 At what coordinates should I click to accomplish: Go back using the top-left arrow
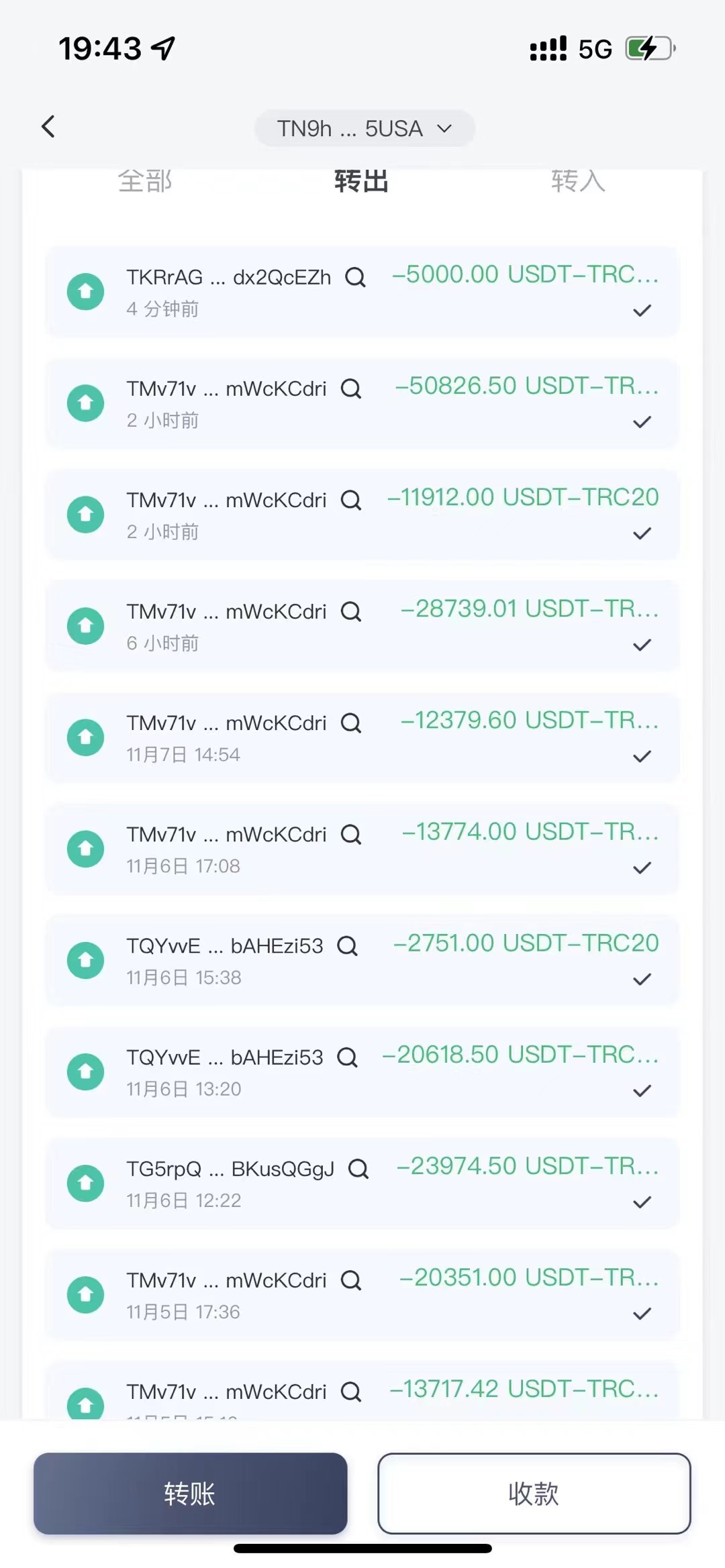[x=48, y=126]
